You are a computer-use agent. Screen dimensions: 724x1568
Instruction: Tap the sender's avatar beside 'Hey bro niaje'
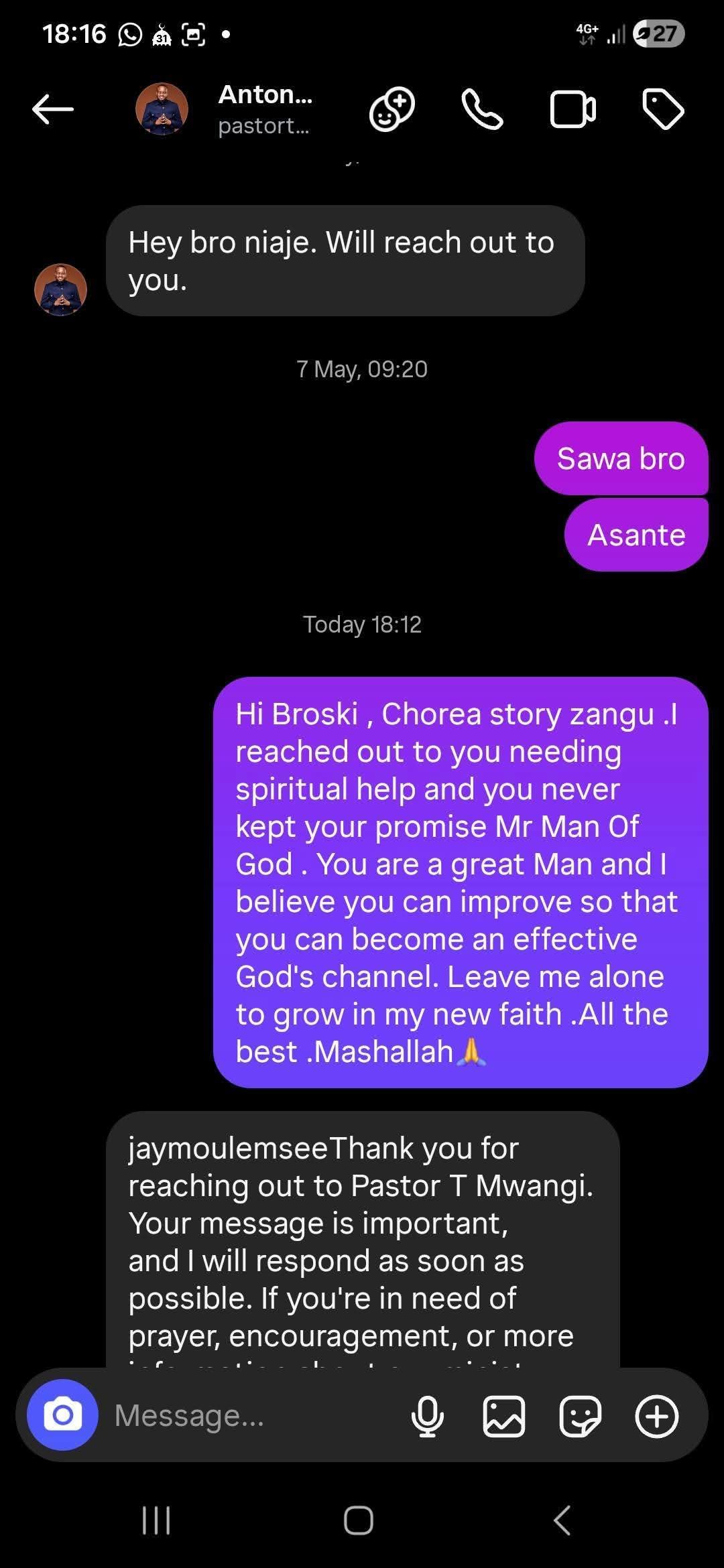(x=60, y=289)
